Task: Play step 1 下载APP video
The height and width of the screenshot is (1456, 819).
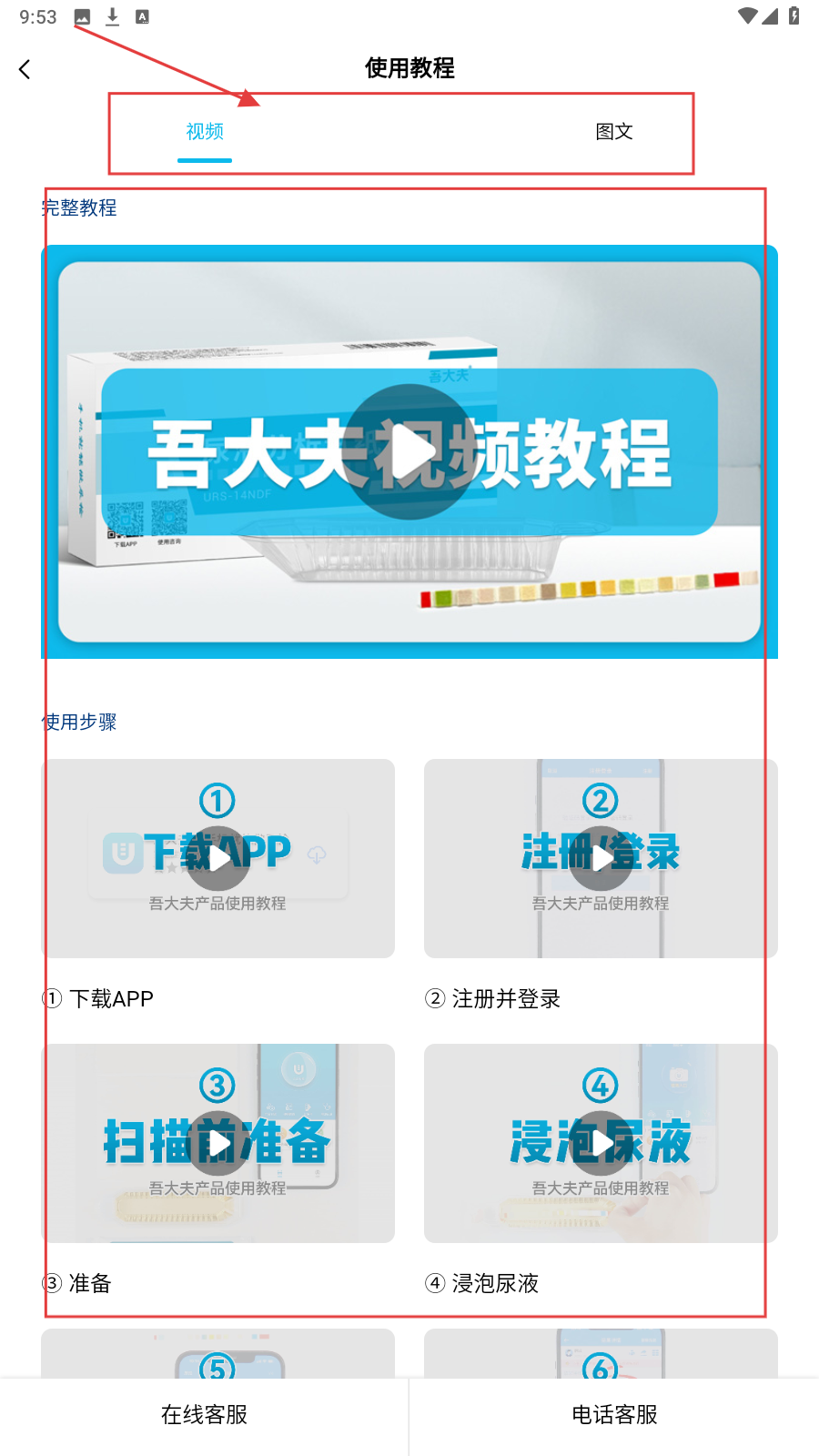Action: (x=217, y=858)
